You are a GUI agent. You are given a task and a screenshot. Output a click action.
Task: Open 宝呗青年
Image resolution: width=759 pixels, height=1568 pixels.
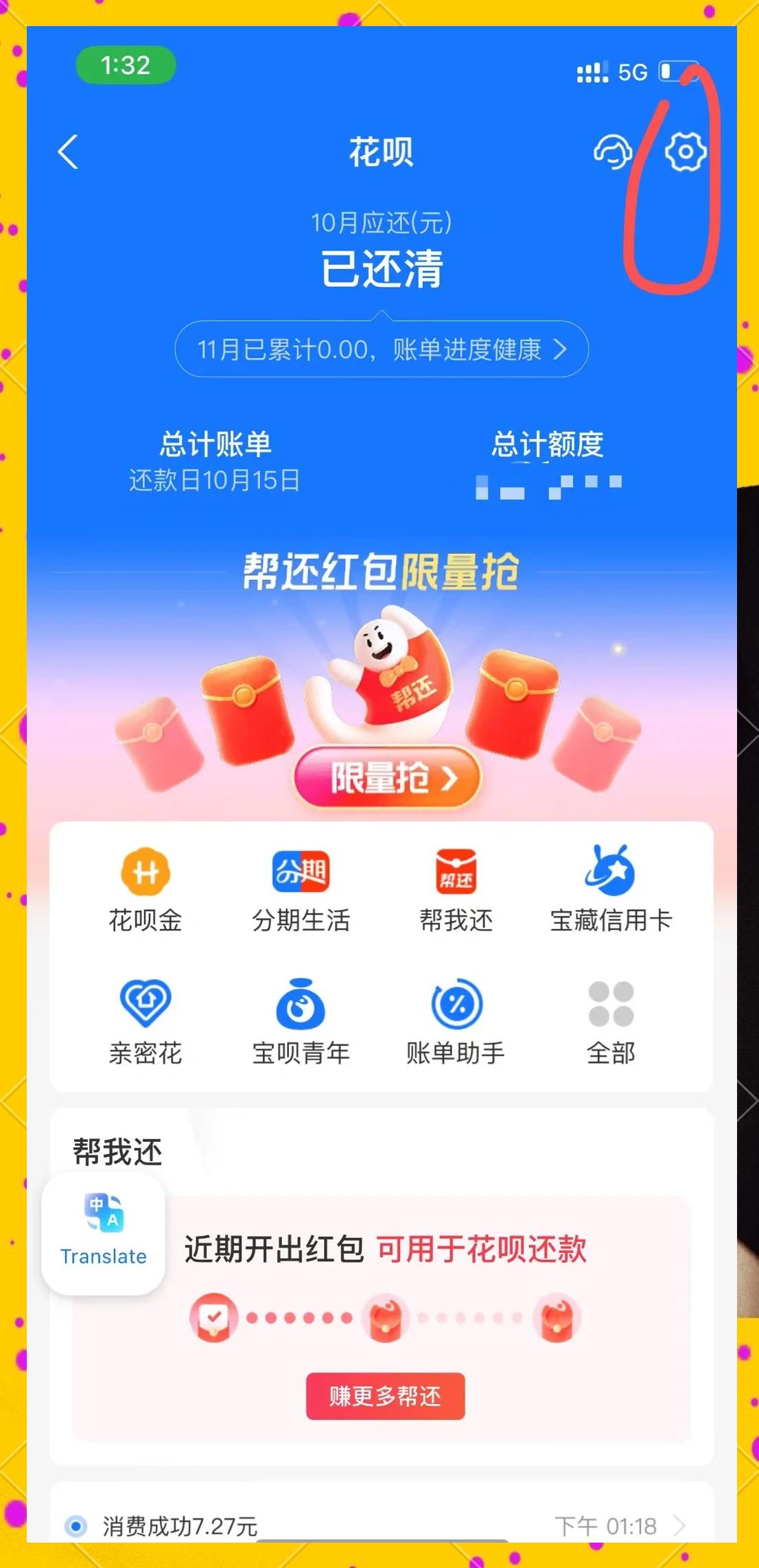(x=301, y=1022)
